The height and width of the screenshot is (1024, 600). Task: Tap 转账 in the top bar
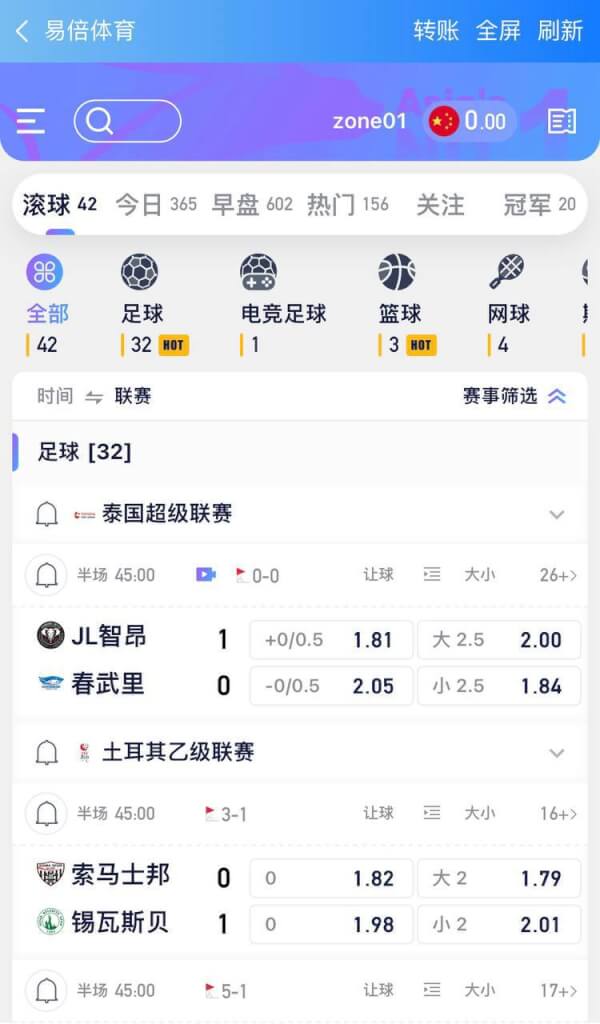click(x=435, y=31)
